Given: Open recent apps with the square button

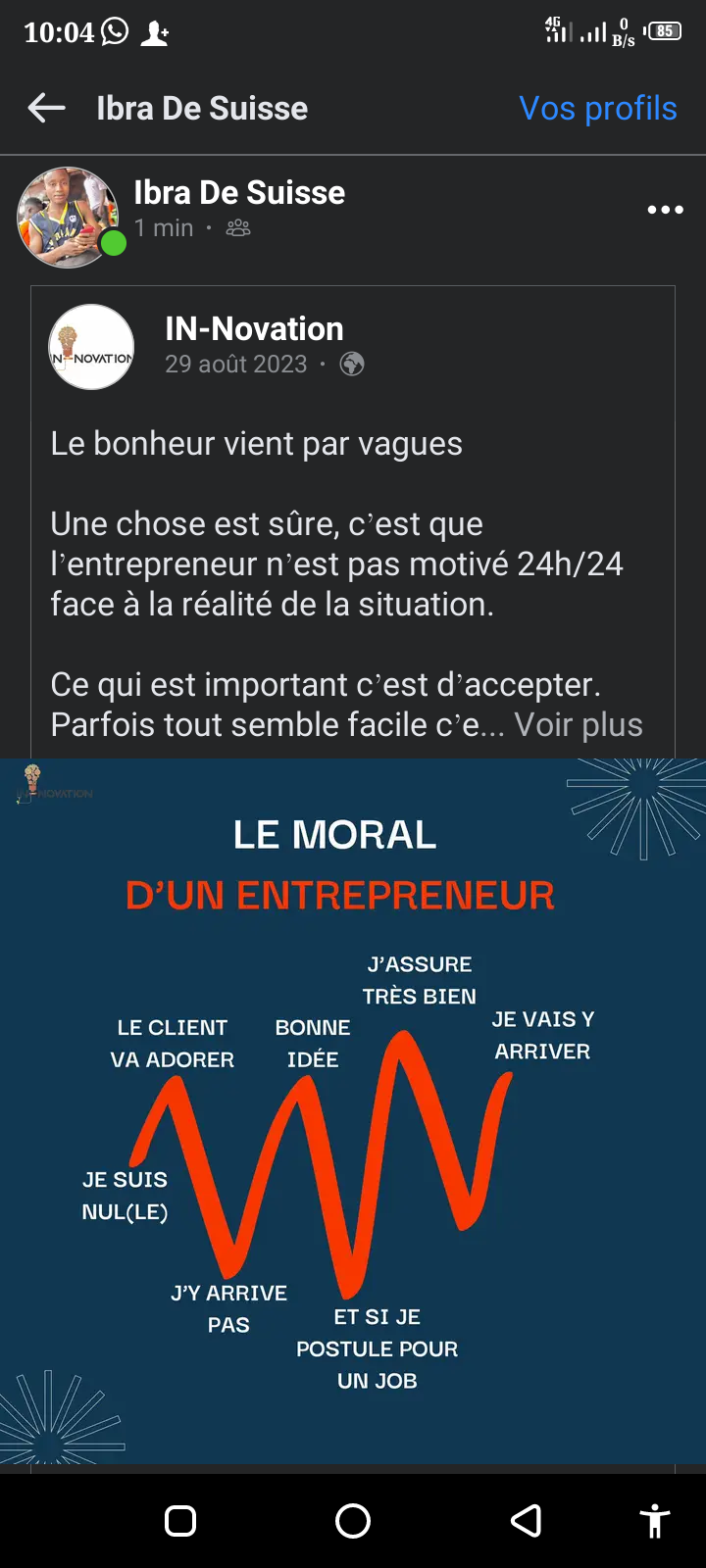Looking at the screenshot, I should coord(180,1521).
